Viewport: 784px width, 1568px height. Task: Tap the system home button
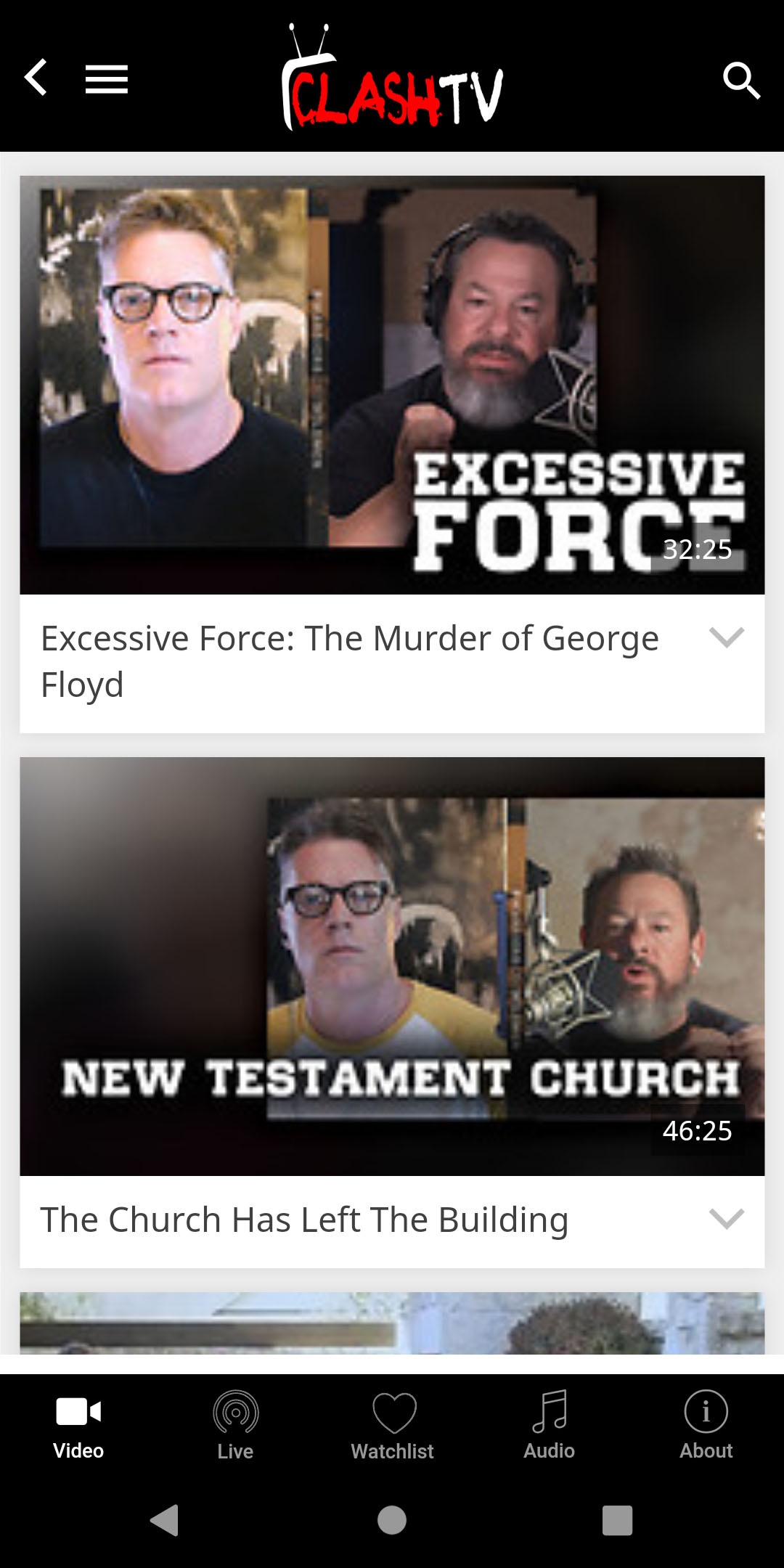point(392,1519)
